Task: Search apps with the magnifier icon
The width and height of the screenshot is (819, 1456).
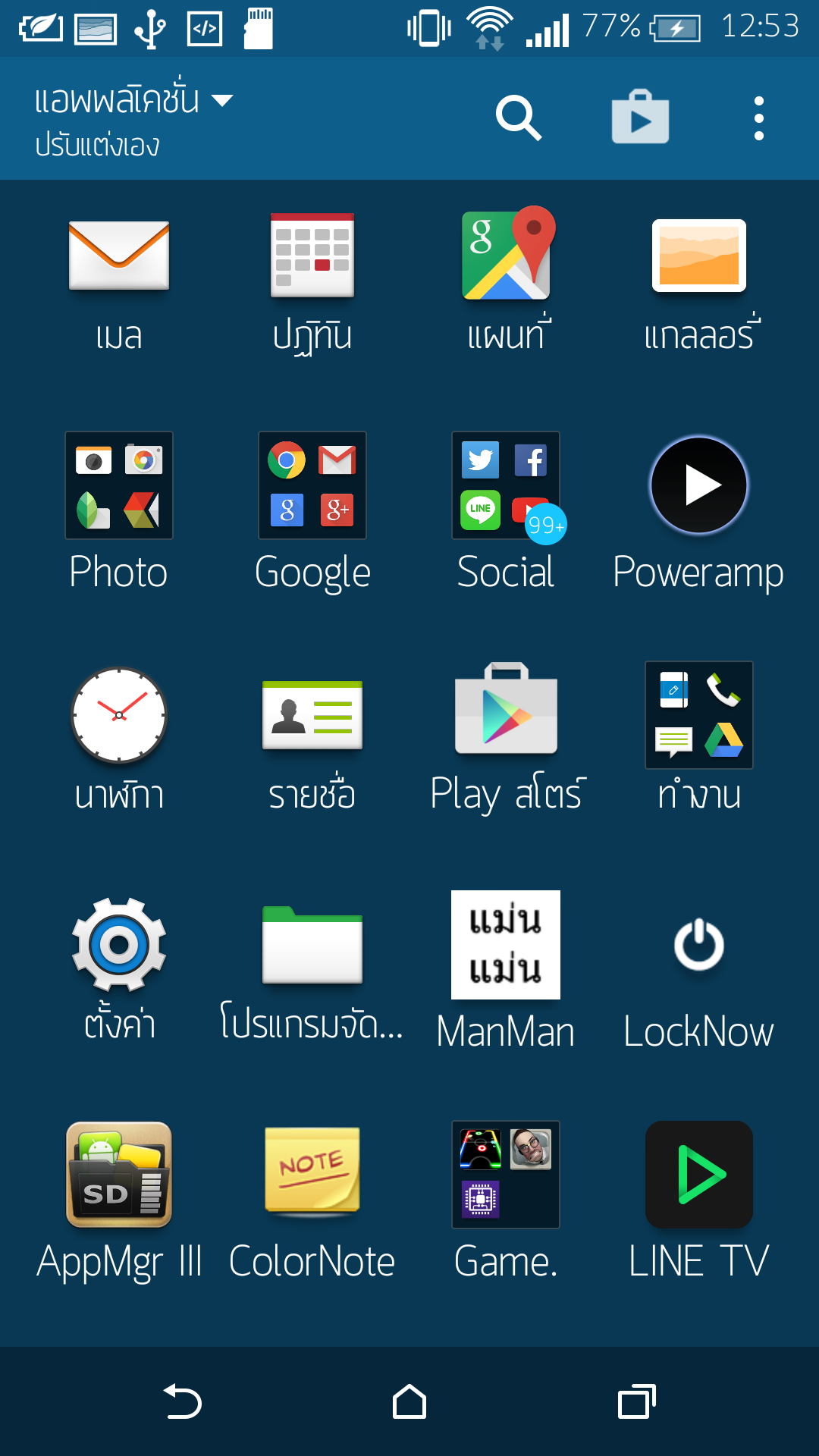Action: 519,118
